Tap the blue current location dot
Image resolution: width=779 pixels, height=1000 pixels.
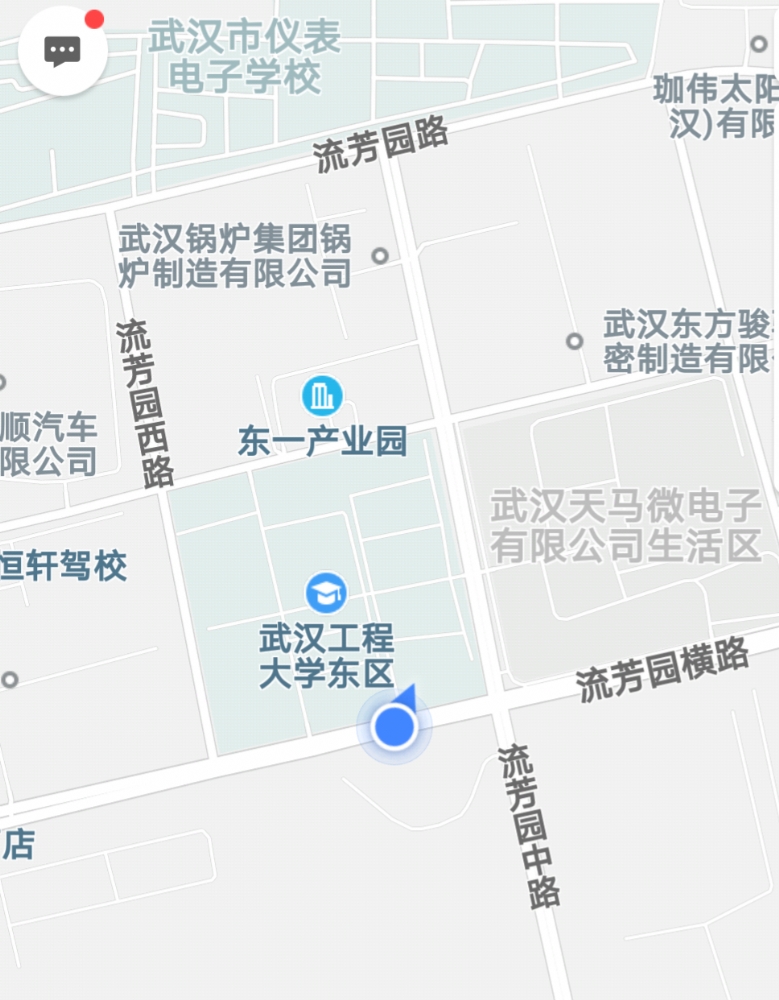[394, 726]
